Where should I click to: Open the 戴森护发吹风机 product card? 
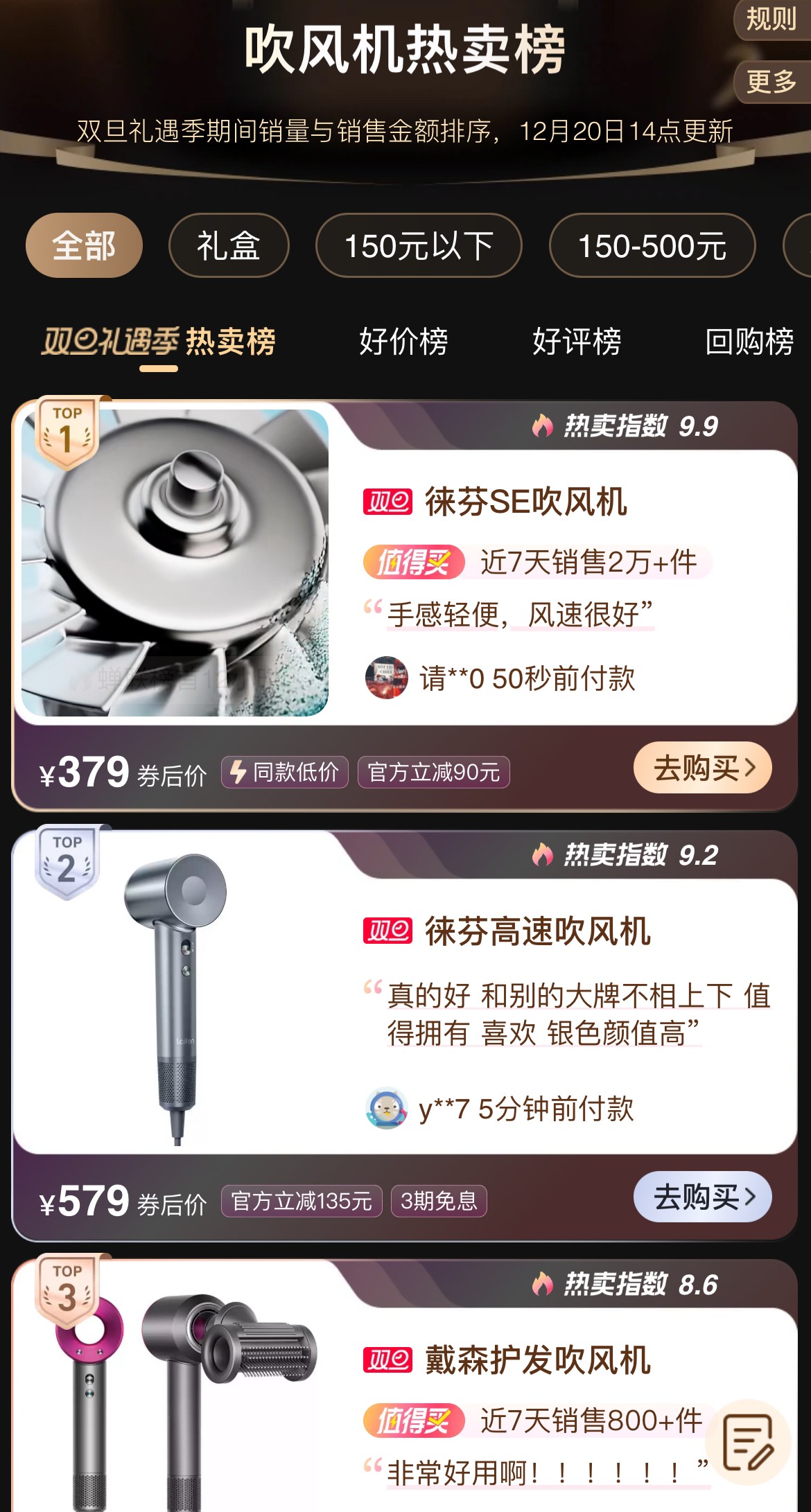[537, 1360]
